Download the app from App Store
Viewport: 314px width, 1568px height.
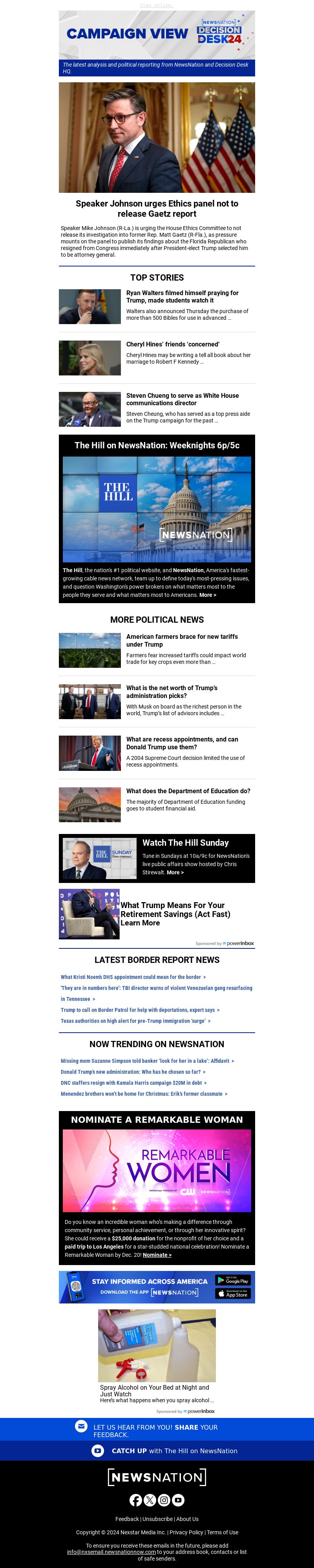coord(232,1294)
